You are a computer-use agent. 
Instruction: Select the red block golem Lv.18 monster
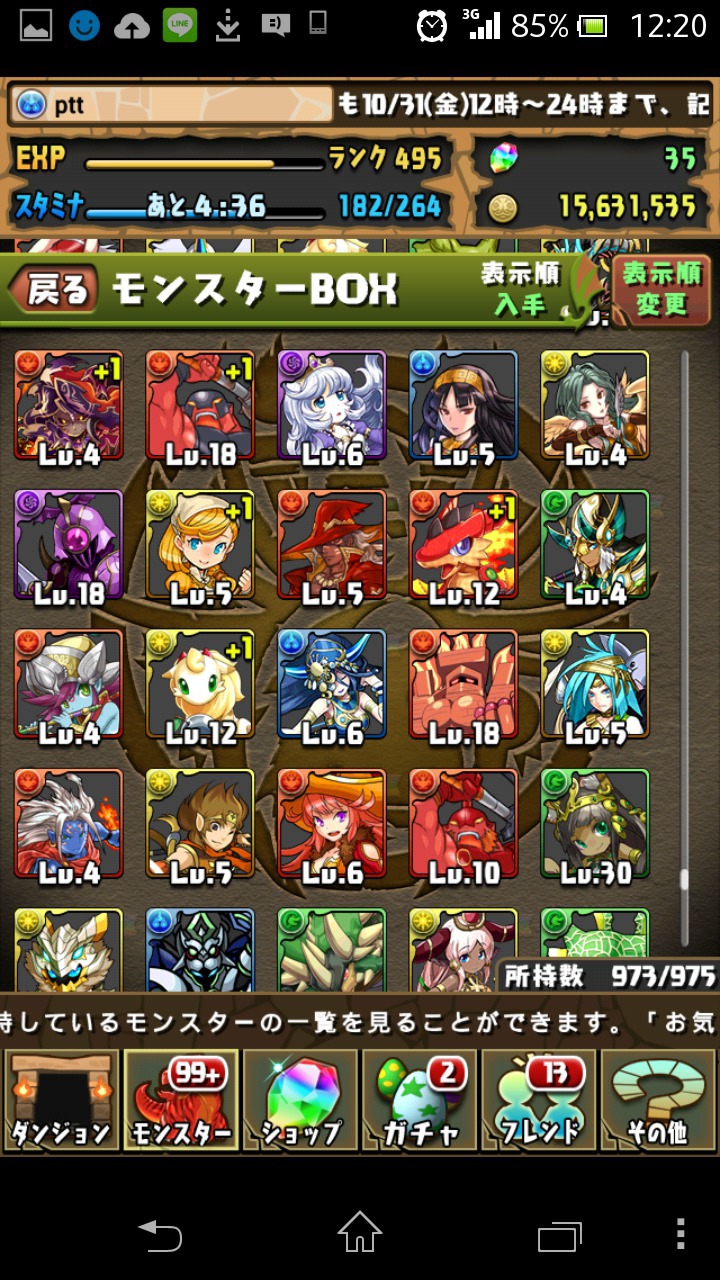pos(464,687)
